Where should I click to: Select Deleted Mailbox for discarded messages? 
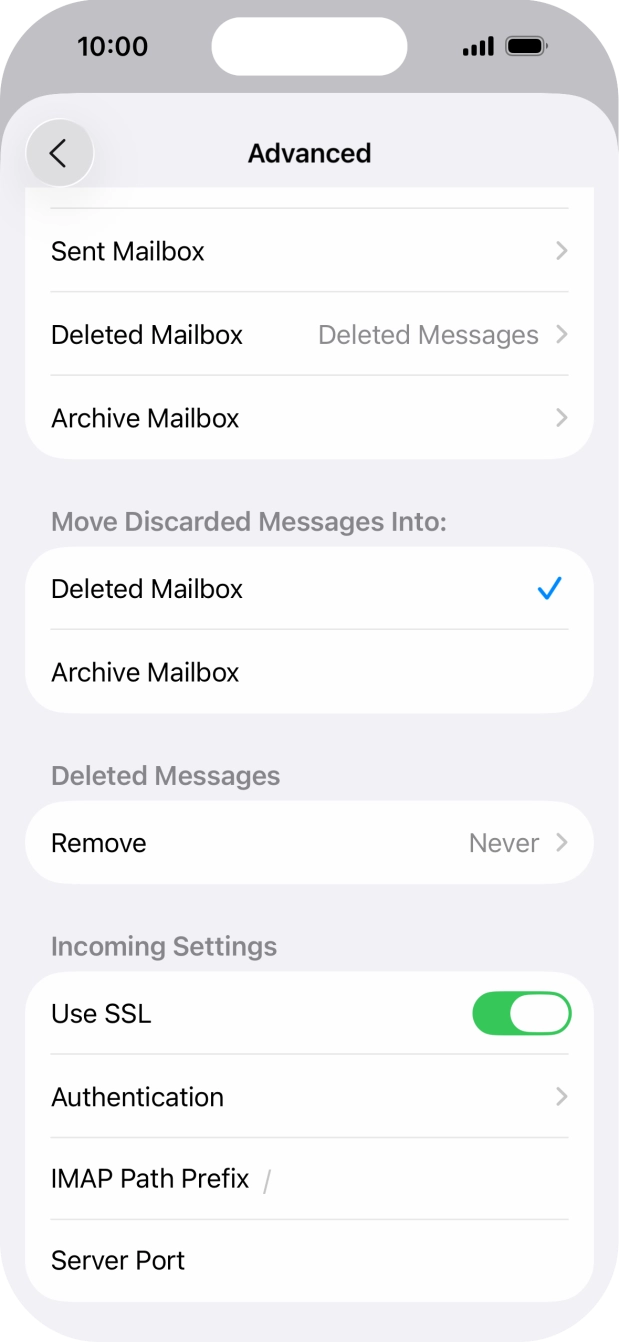tap(309, 589)
